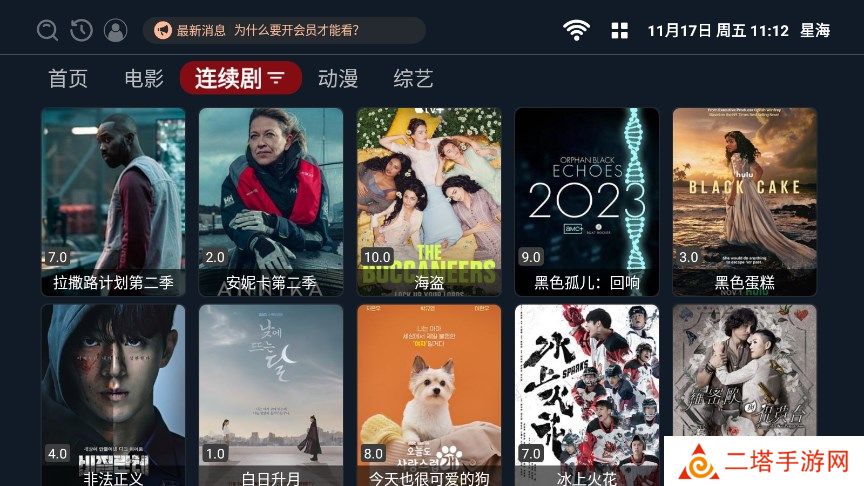The height and width of the screenshot is (486, 864).
Task: Open the user profile icon
Action: click(116, 31)
